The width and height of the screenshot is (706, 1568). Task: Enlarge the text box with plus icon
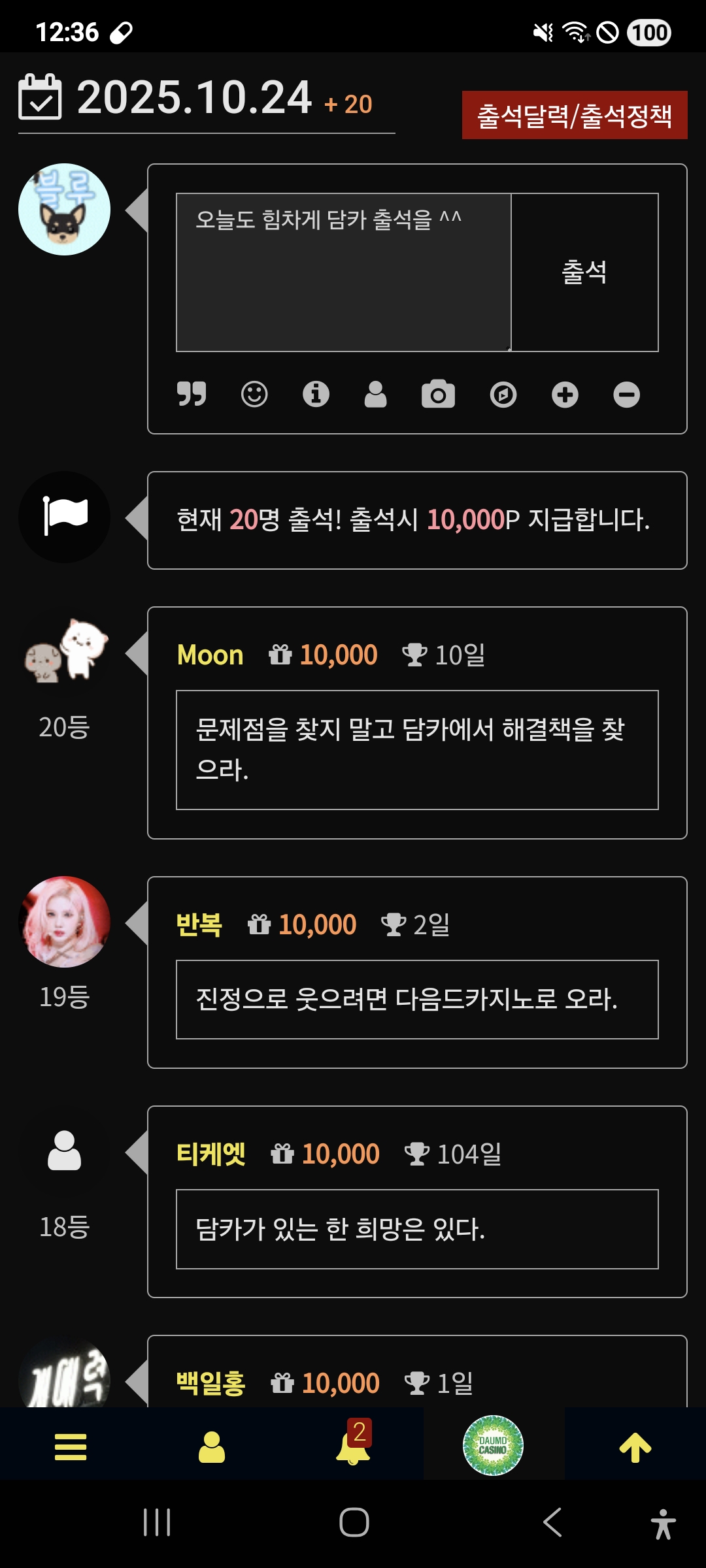point(565,394)
